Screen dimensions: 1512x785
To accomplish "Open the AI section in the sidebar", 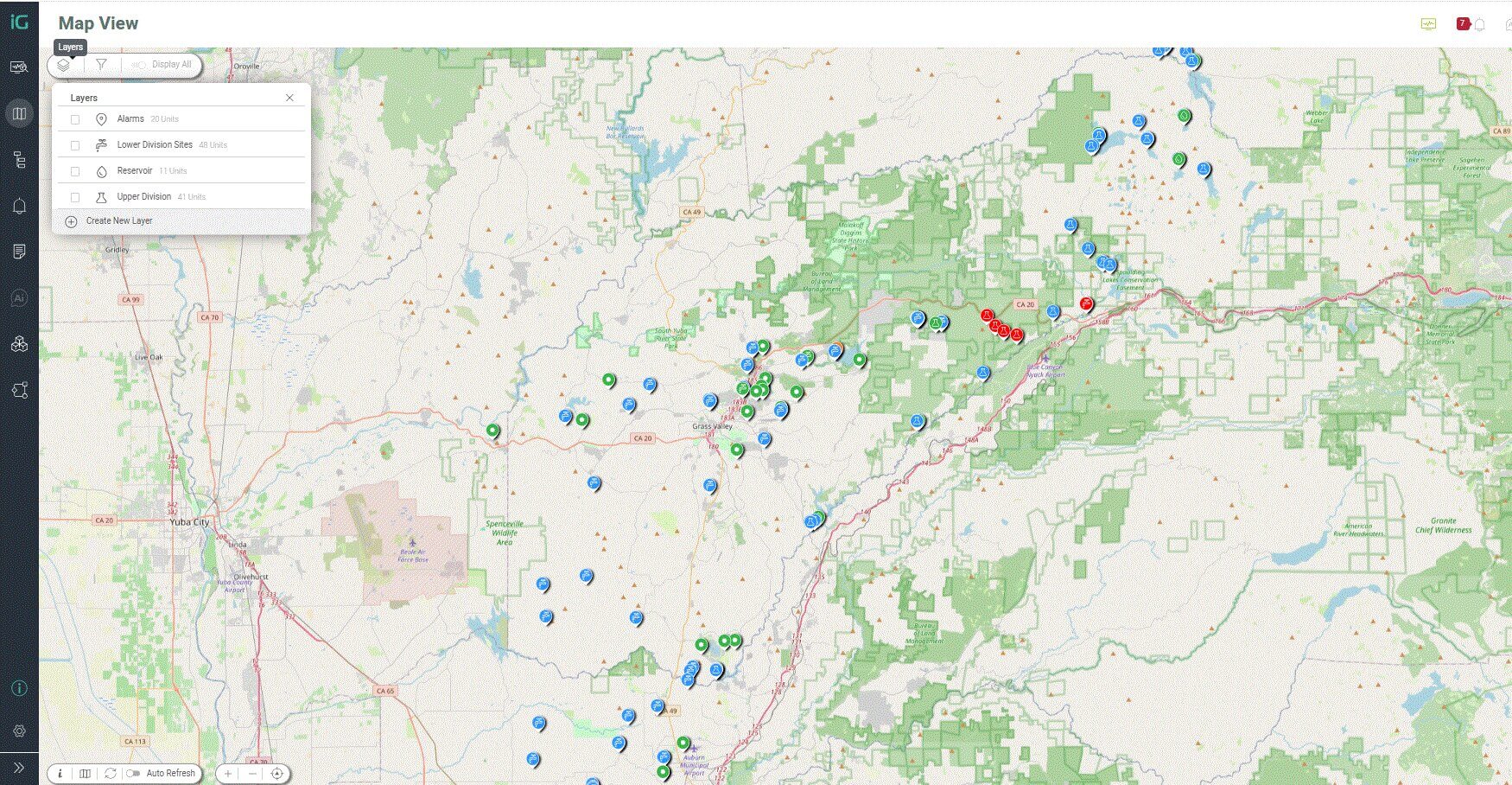I will pyautogui.click(x=19, y=298).
